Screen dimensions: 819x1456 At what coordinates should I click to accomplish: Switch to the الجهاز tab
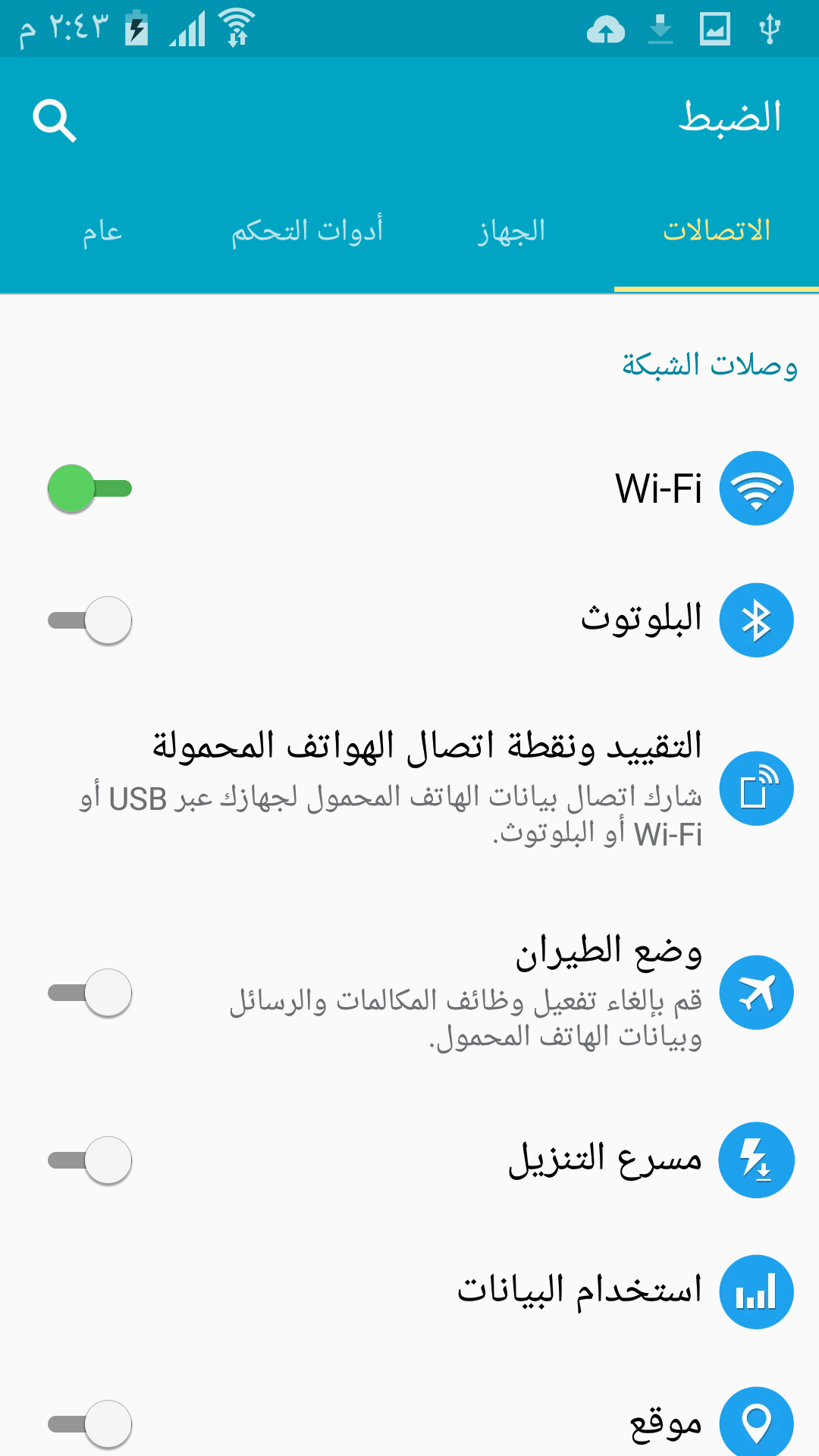pos(512,231)
